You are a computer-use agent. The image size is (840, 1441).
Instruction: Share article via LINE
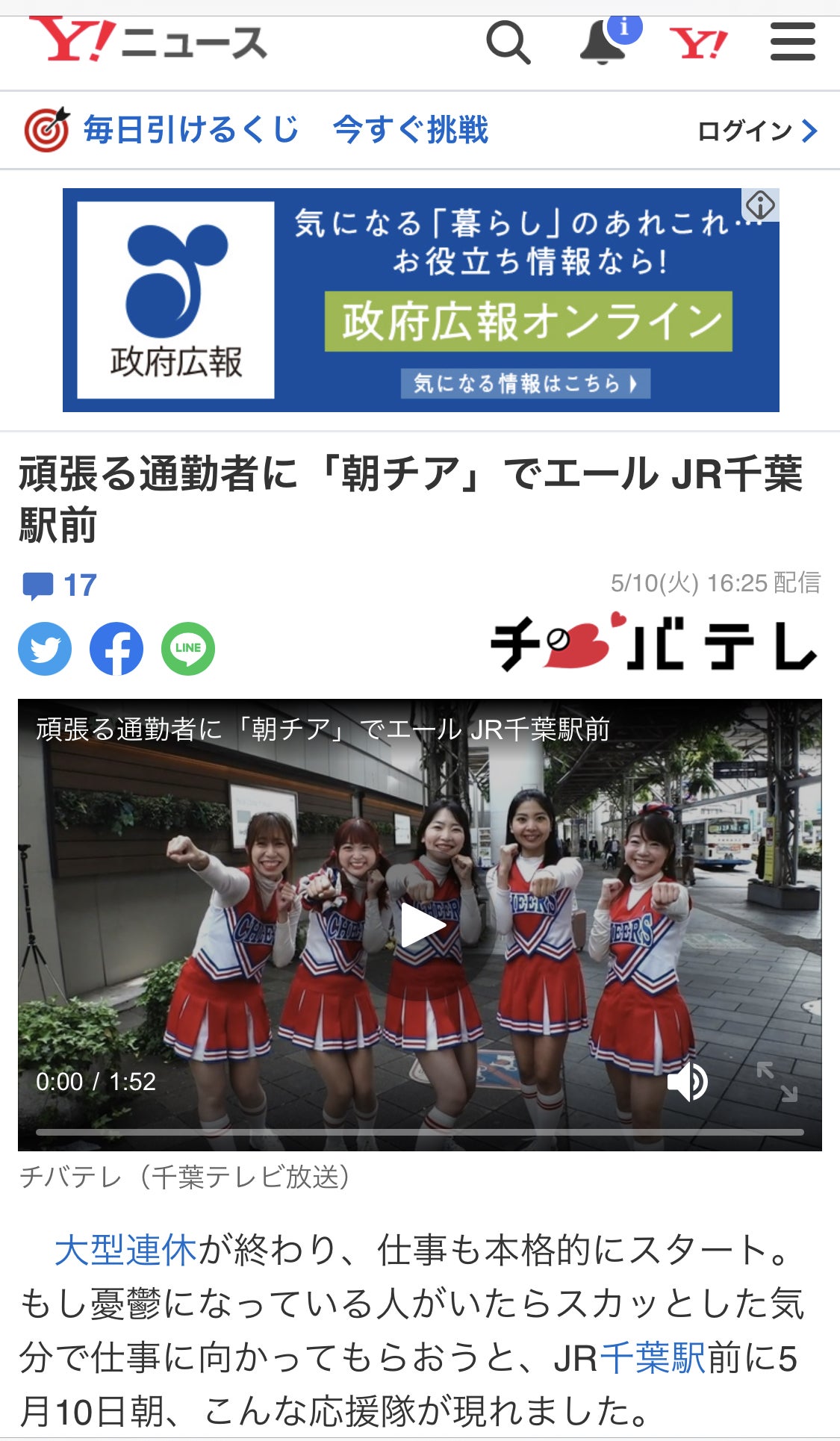(x=188, y=648)
